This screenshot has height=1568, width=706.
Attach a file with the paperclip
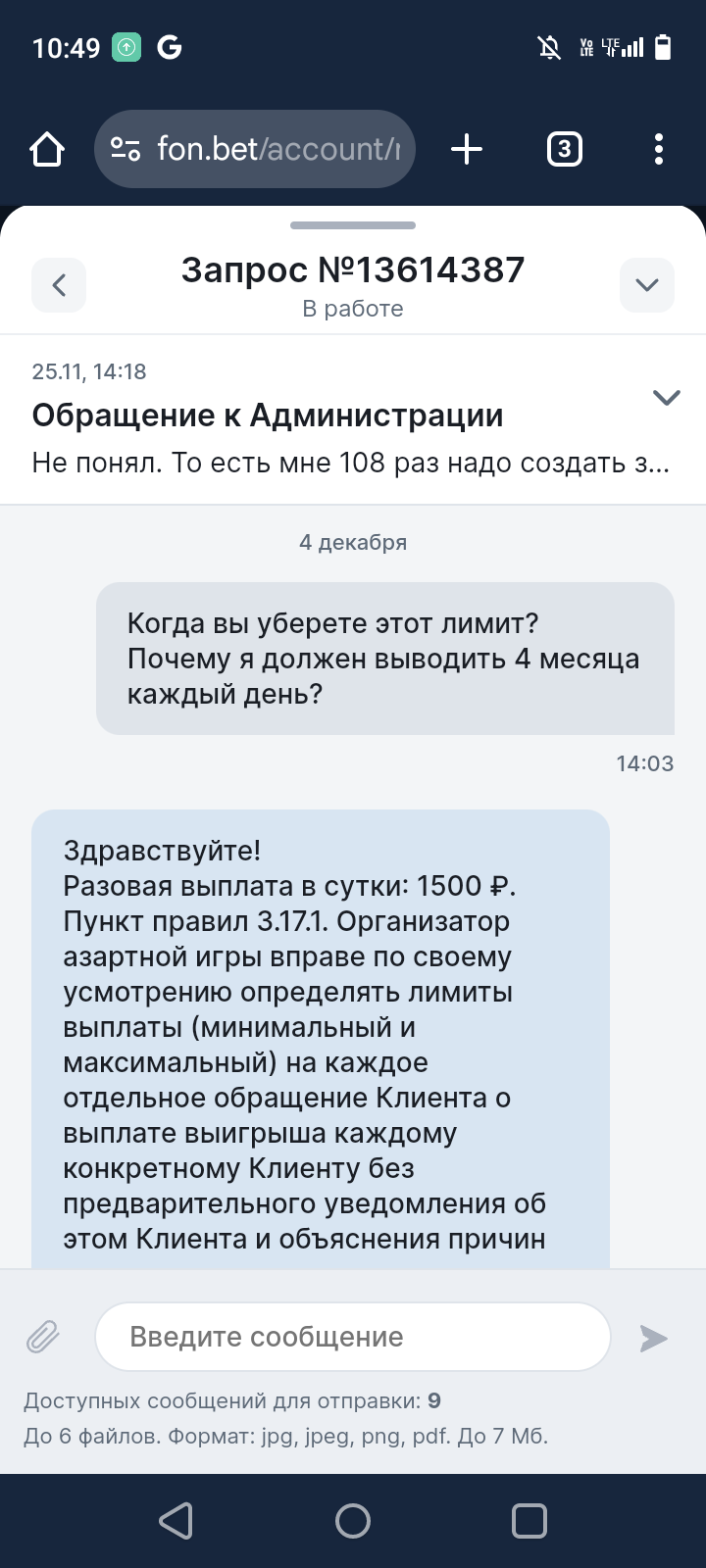point(43,1337)
